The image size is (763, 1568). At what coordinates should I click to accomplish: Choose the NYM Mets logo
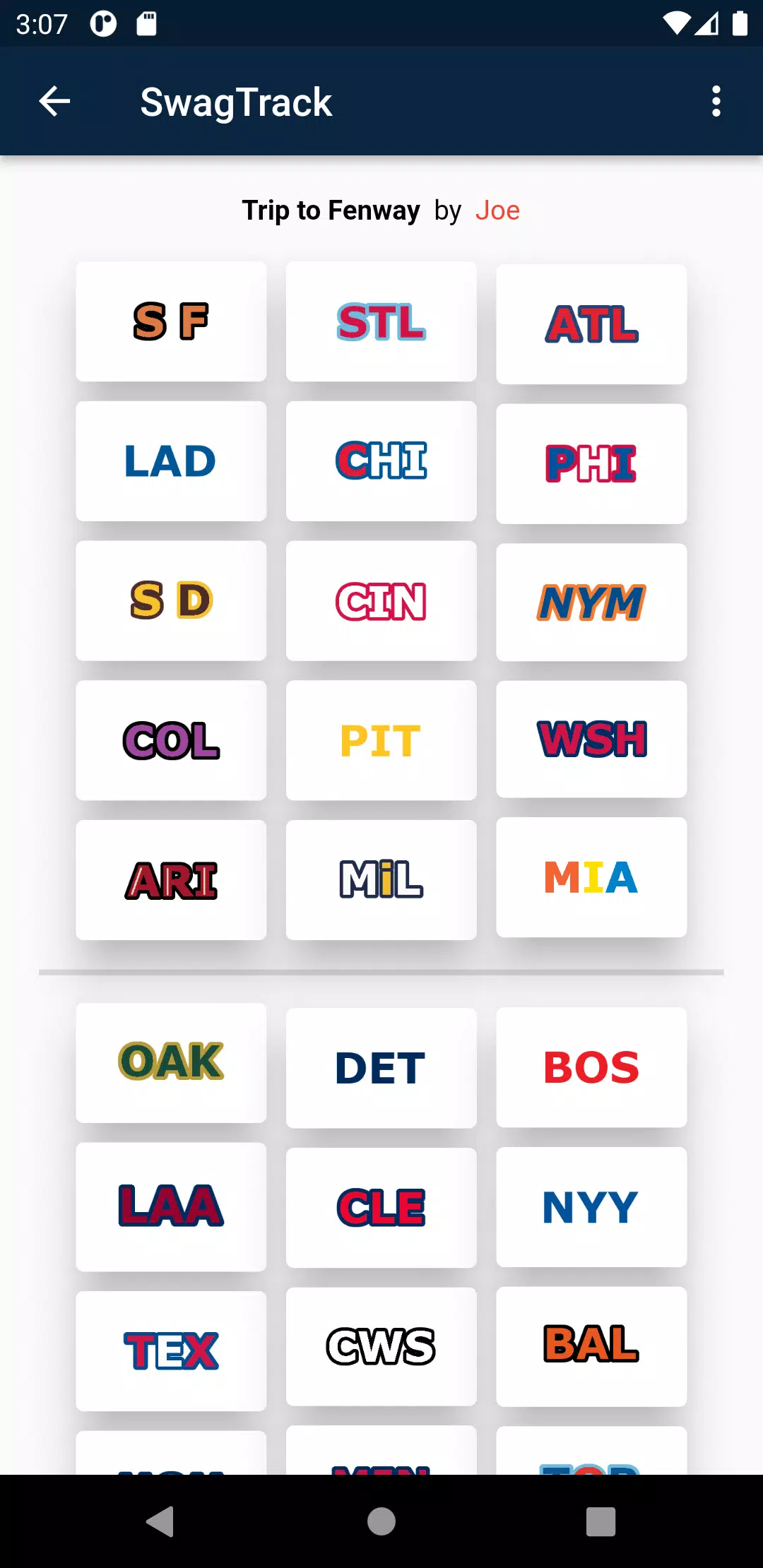coord(591,601)
